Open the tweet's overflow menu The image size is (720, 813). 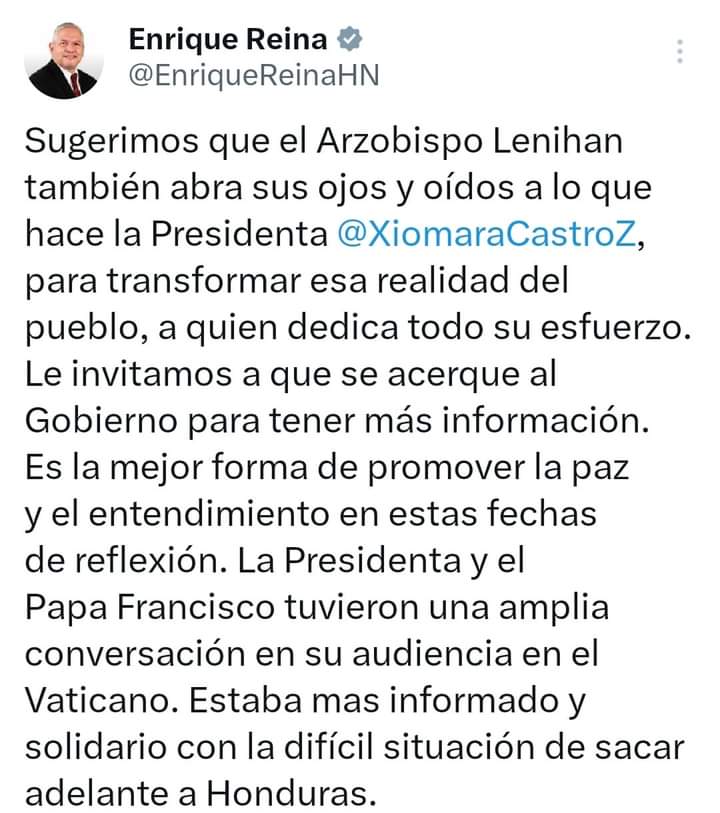[680, 52]
